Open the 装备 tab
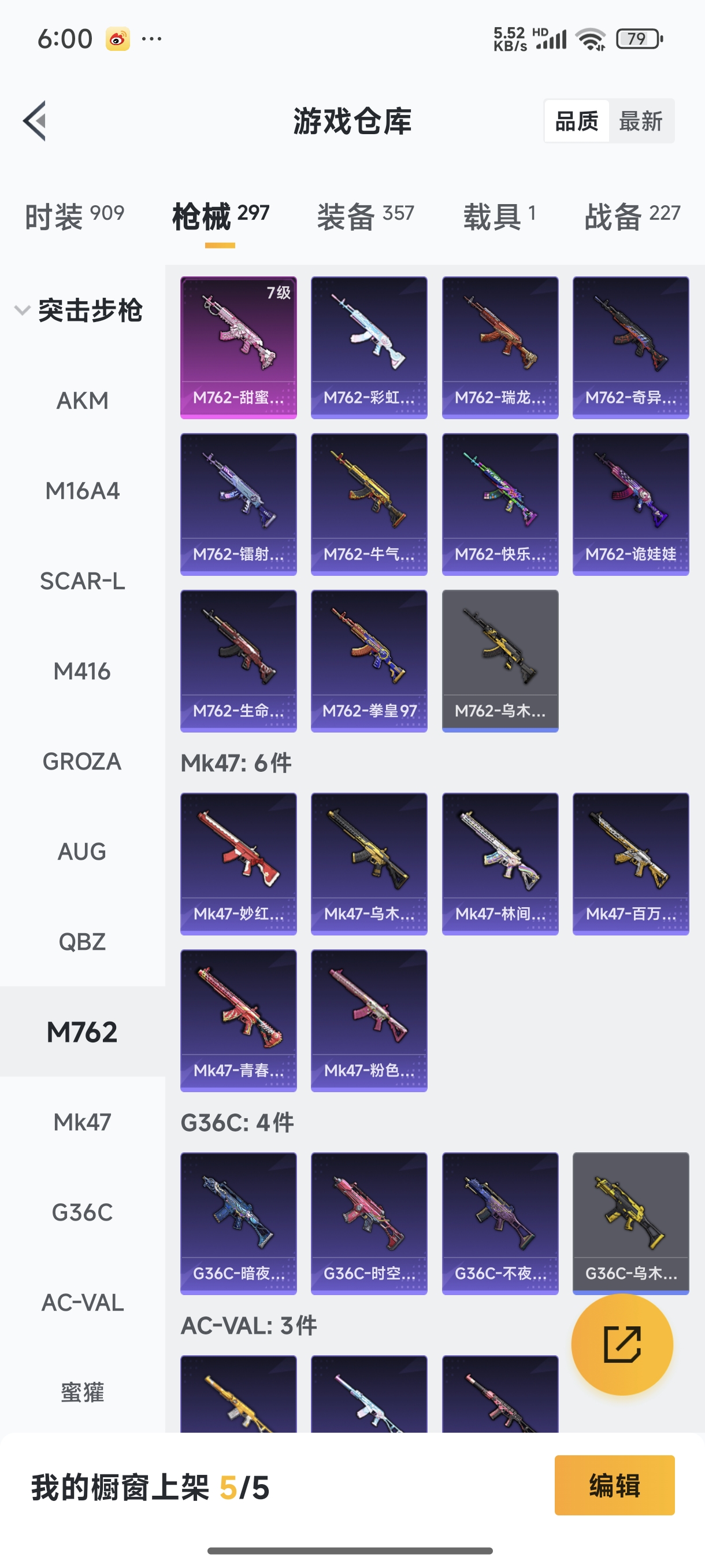 point(365,216)
